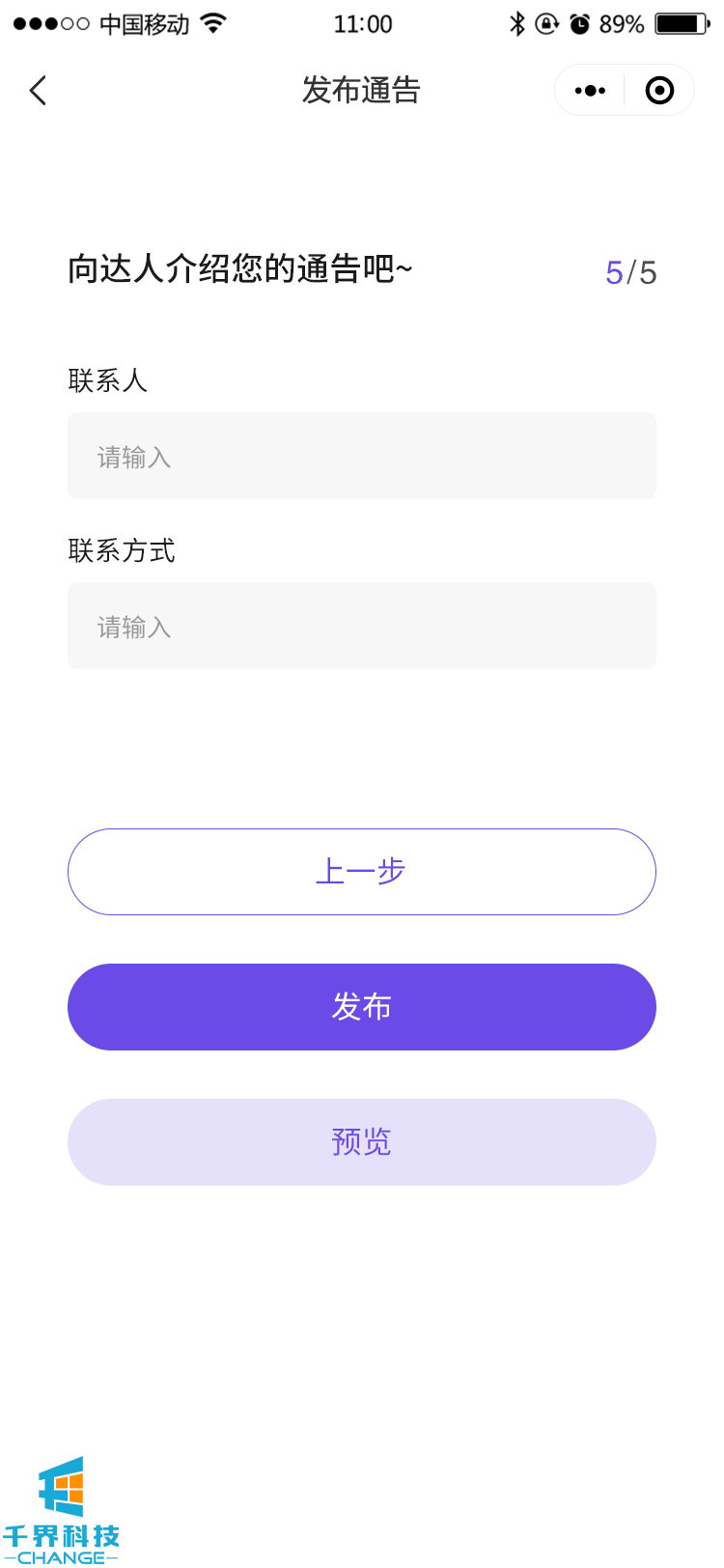Preview the notice via 预览 button
Screen dimensions: 724x1568
[362, 1142]
